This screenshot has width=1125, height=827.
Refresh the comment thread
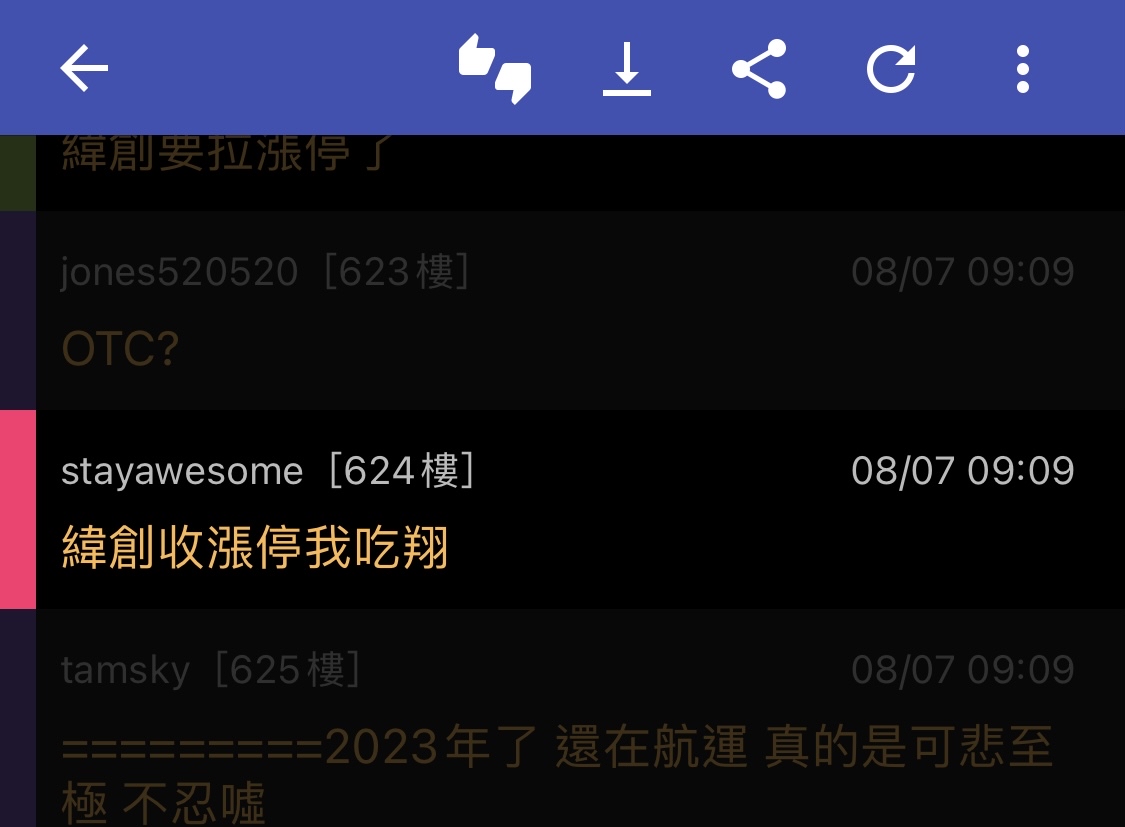coord(891,68)
